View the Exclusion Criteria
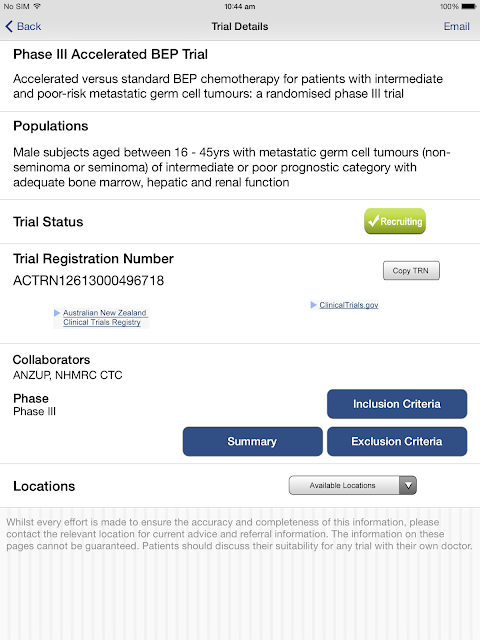Viewport: 480px width, 640px height. [x=397, y=441]
